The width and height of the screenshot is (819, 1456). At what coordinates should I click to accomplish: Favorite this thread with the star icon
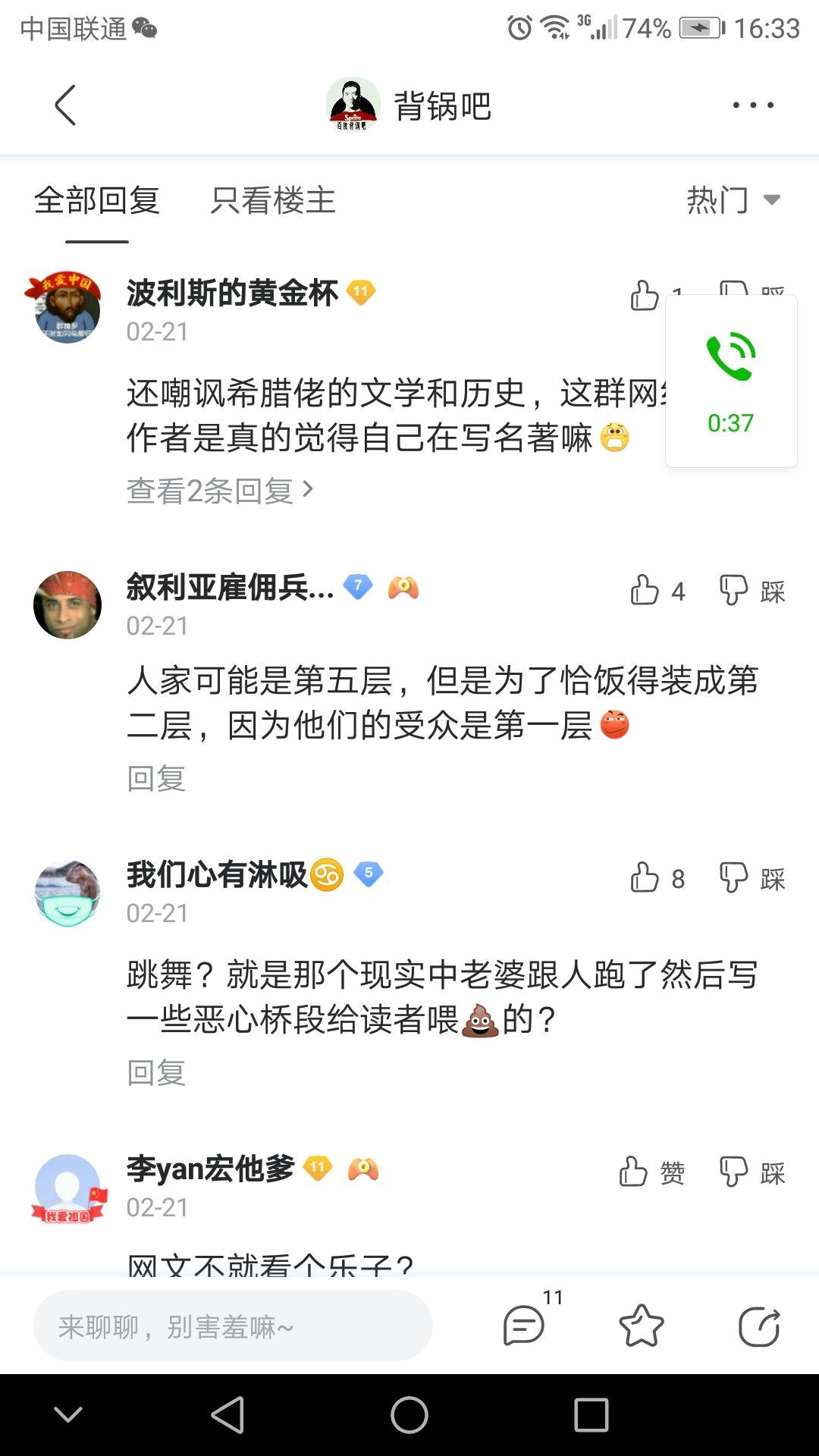pos(642,1326)
